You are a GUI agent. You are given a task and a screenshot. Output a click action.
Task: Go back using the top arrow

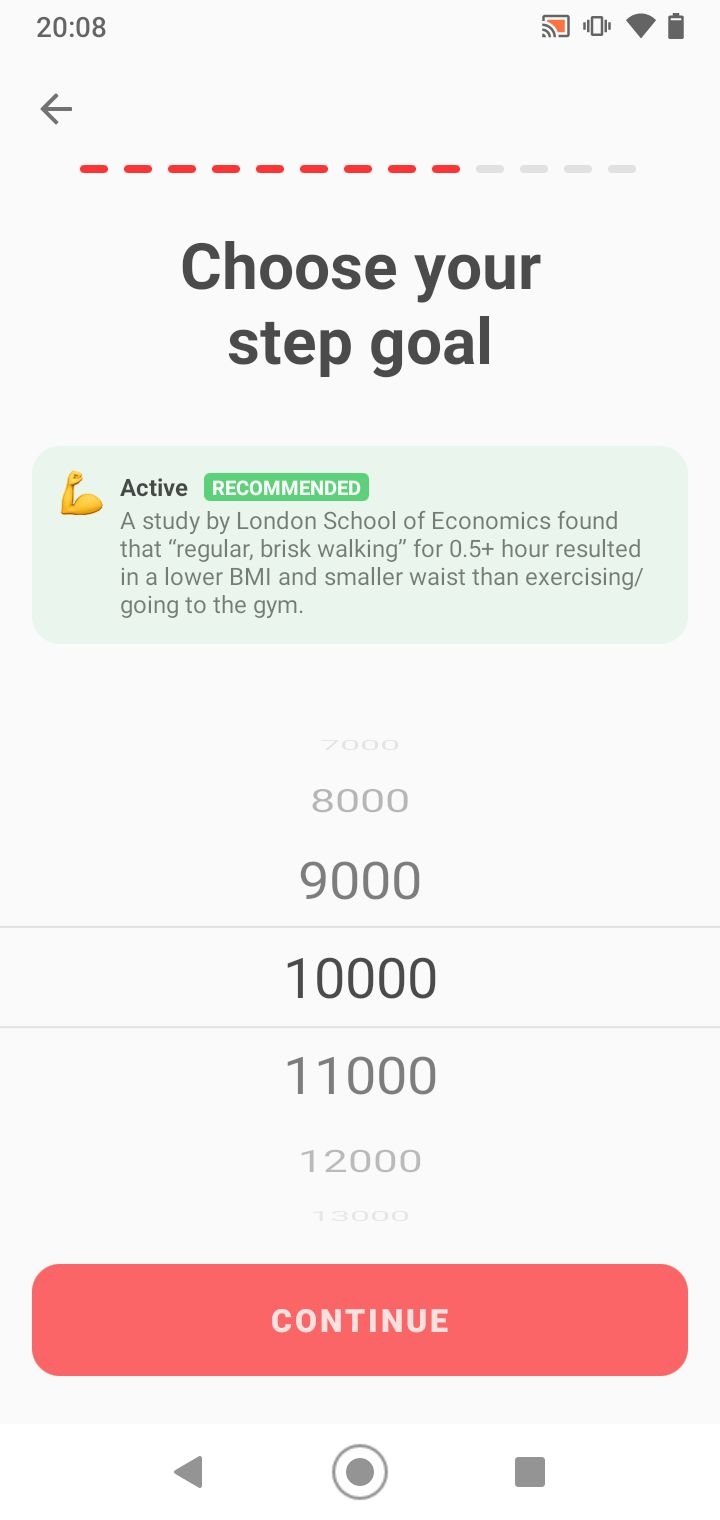[x=56, y=109]
